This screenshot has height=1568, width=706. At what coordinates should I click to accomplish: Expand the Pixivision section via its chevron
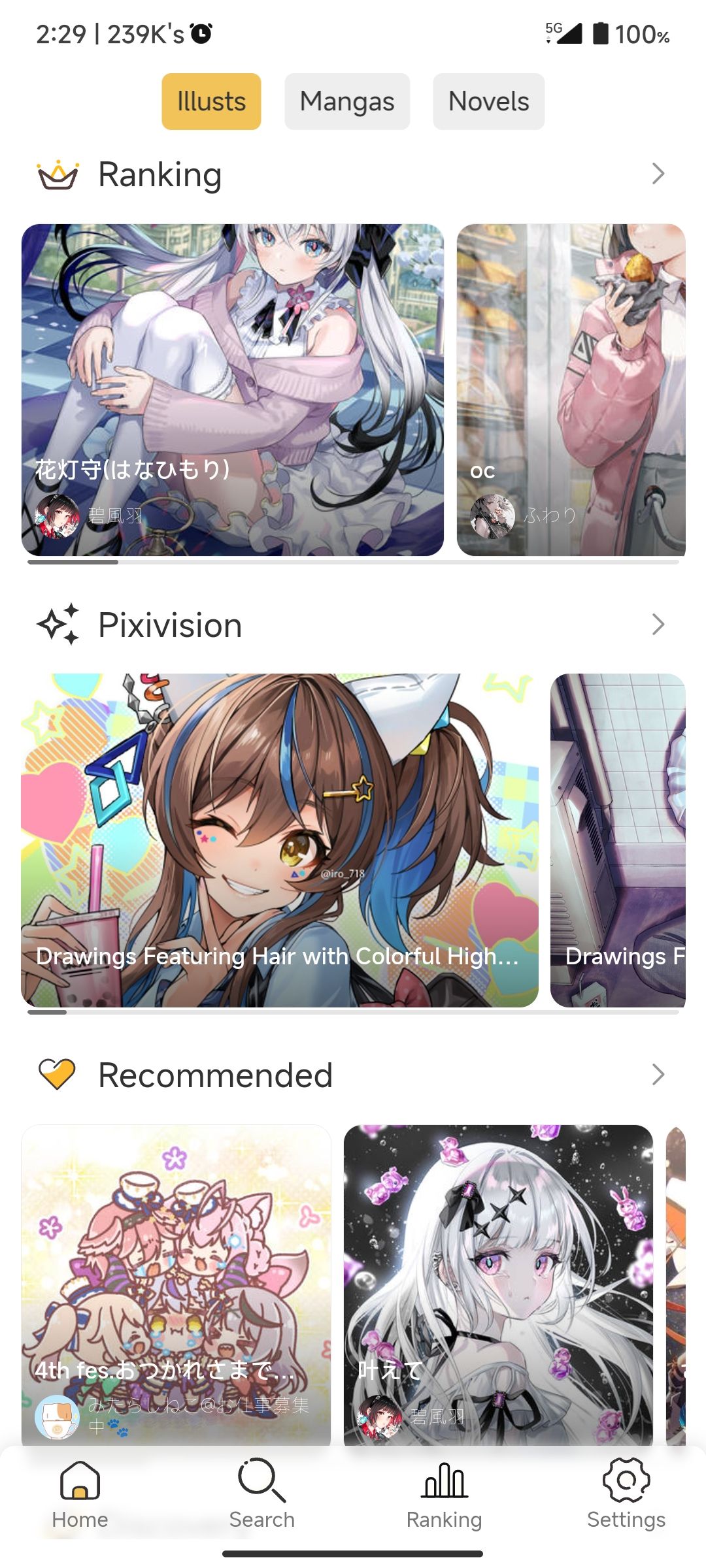coord(658,625)
